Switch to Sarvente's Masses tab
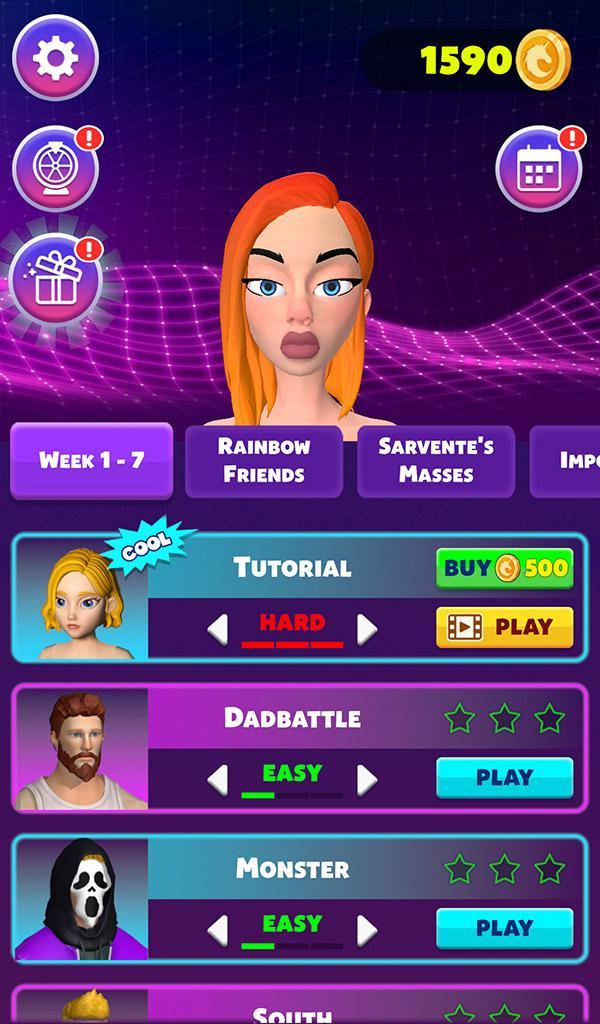Screen dimensions: 600x1024 click(436, 461)
